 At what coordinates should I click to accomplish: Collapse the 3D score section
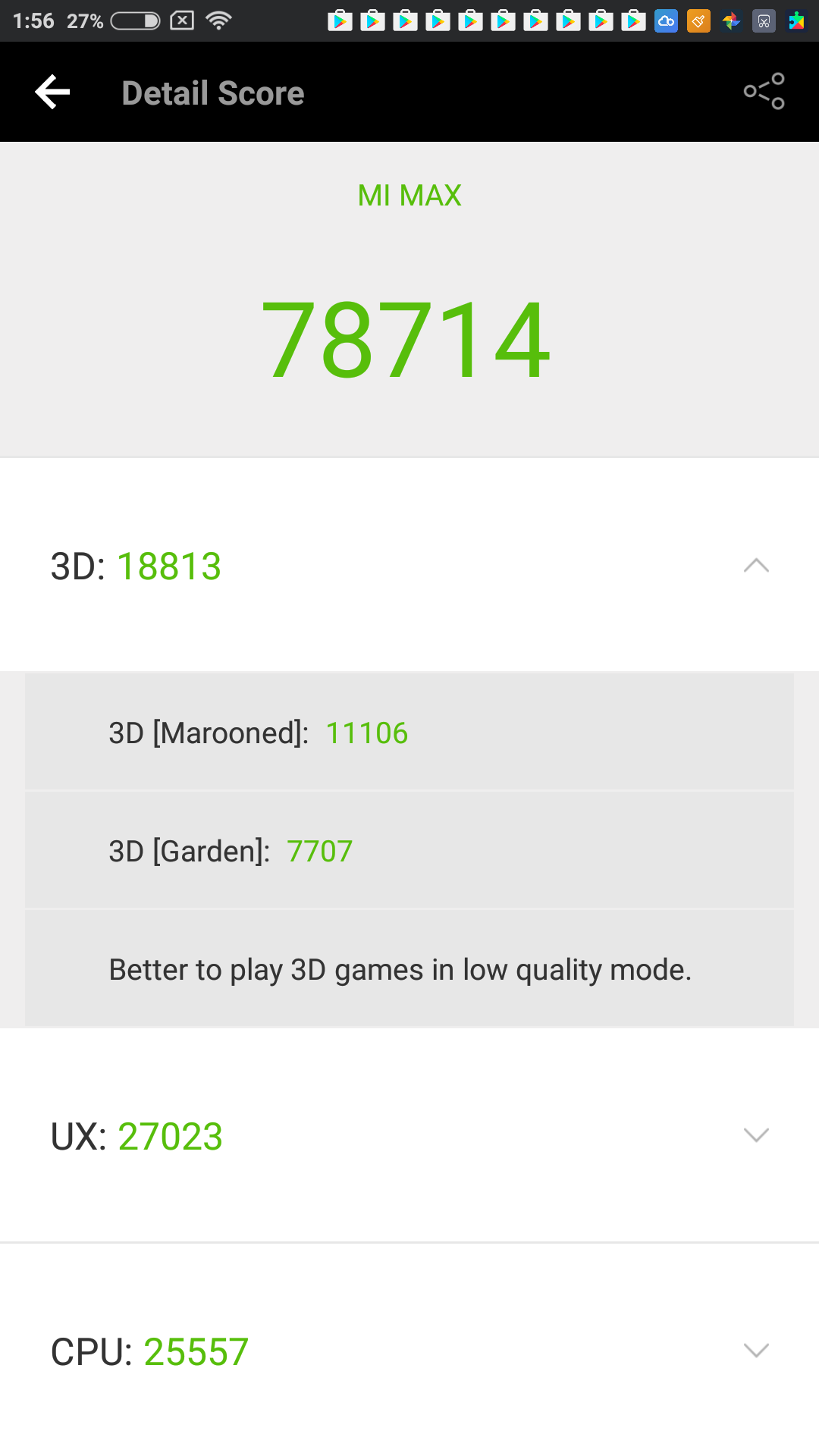coord(756,566)
